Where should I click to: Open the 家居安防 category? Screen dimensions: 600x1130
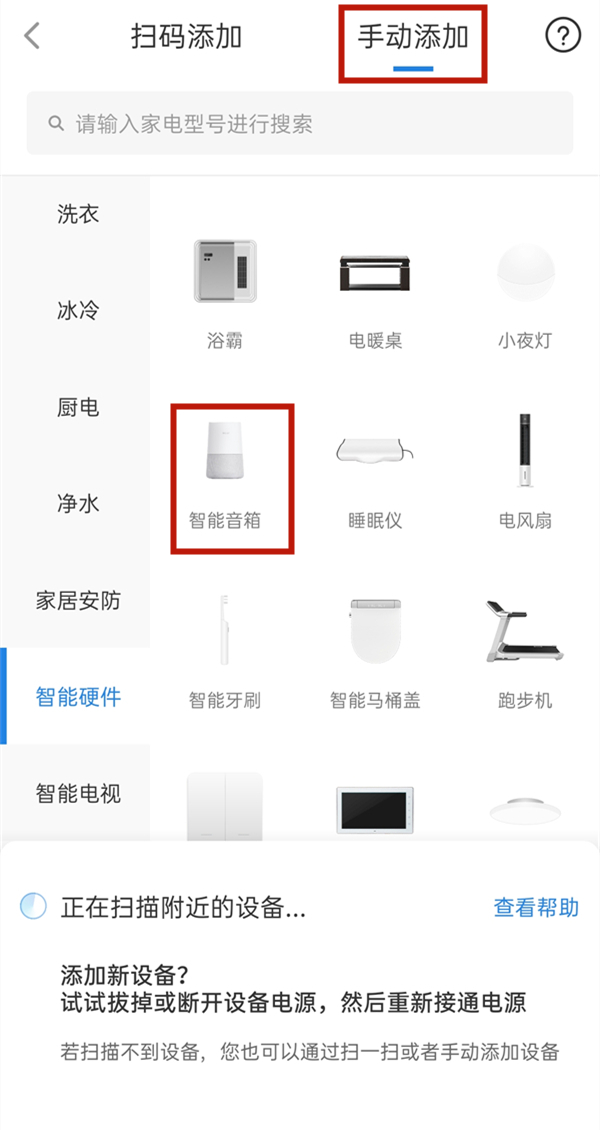pyautogui.click(x=78, y=601)
